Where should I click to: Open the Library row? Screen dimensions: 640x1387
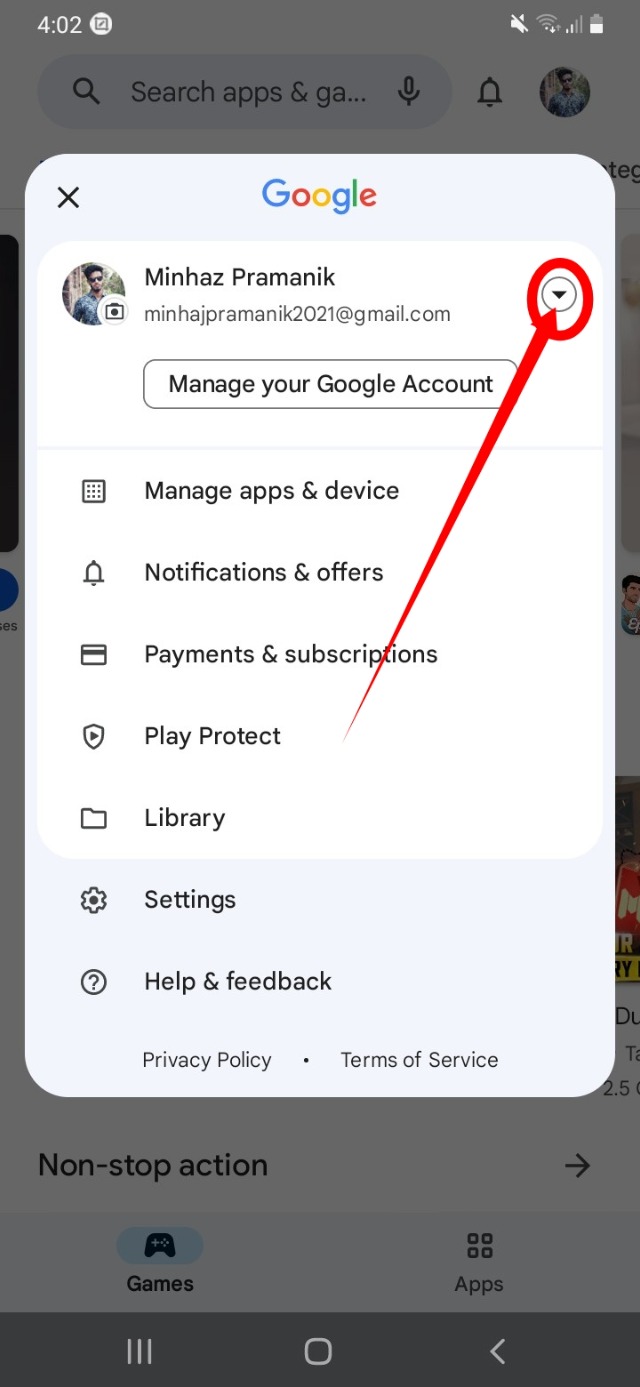[x=184, y=818]
